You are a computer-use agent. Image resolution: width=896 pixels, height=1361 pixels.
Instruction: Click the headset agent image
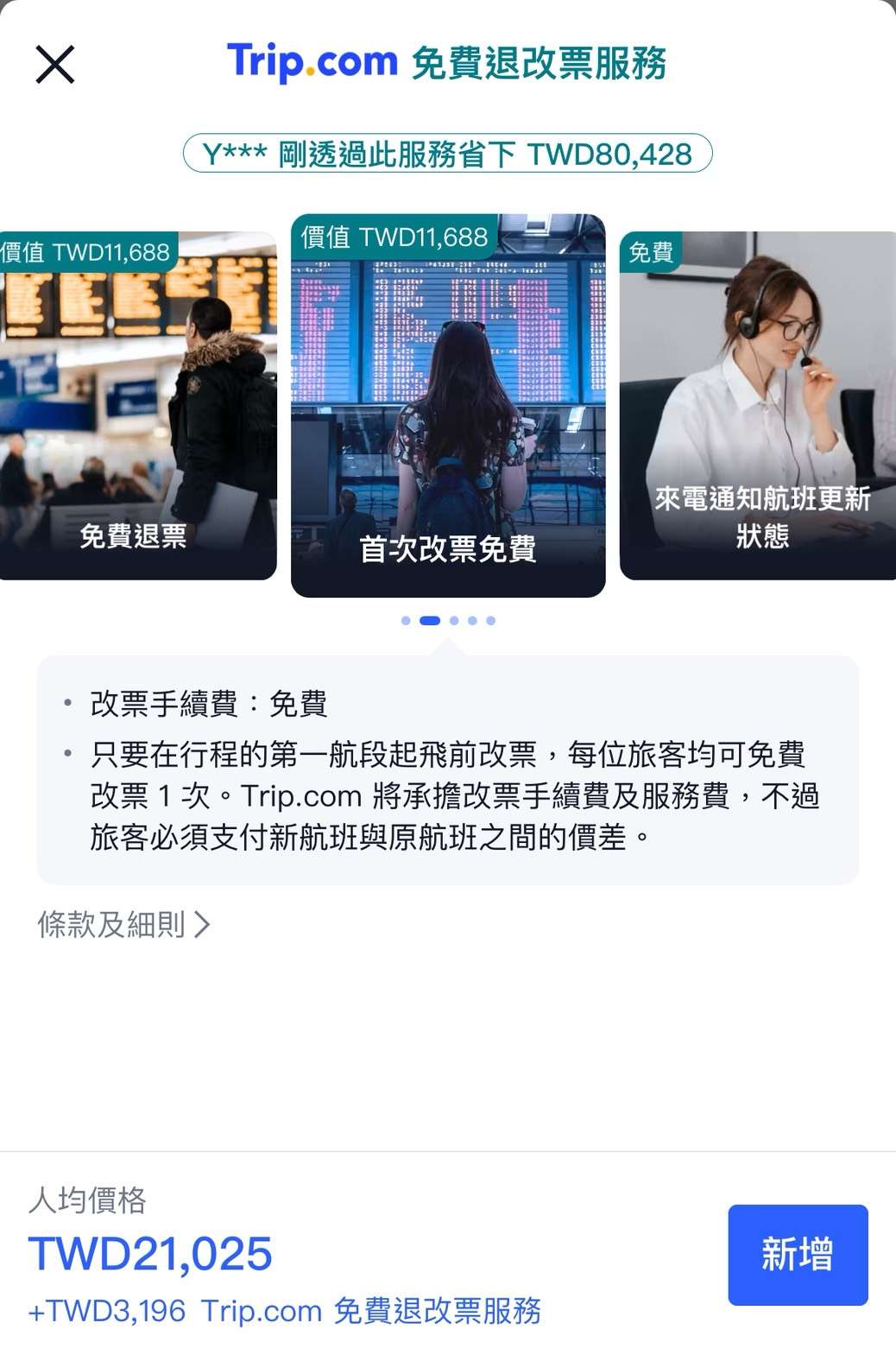coord(760,363)
